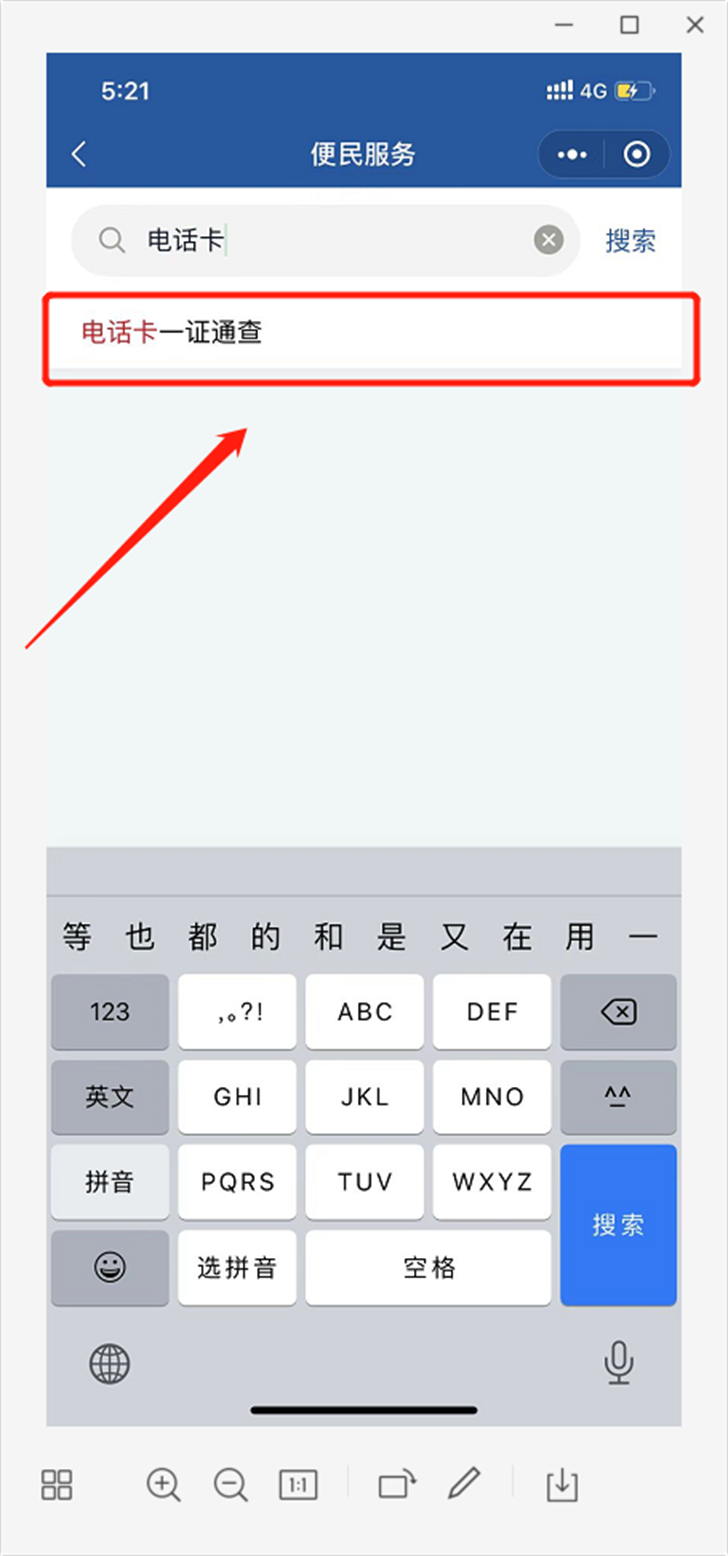Open the mini program's more options menu
Screen dimensions: 728x1556
[x=572, y=155]
